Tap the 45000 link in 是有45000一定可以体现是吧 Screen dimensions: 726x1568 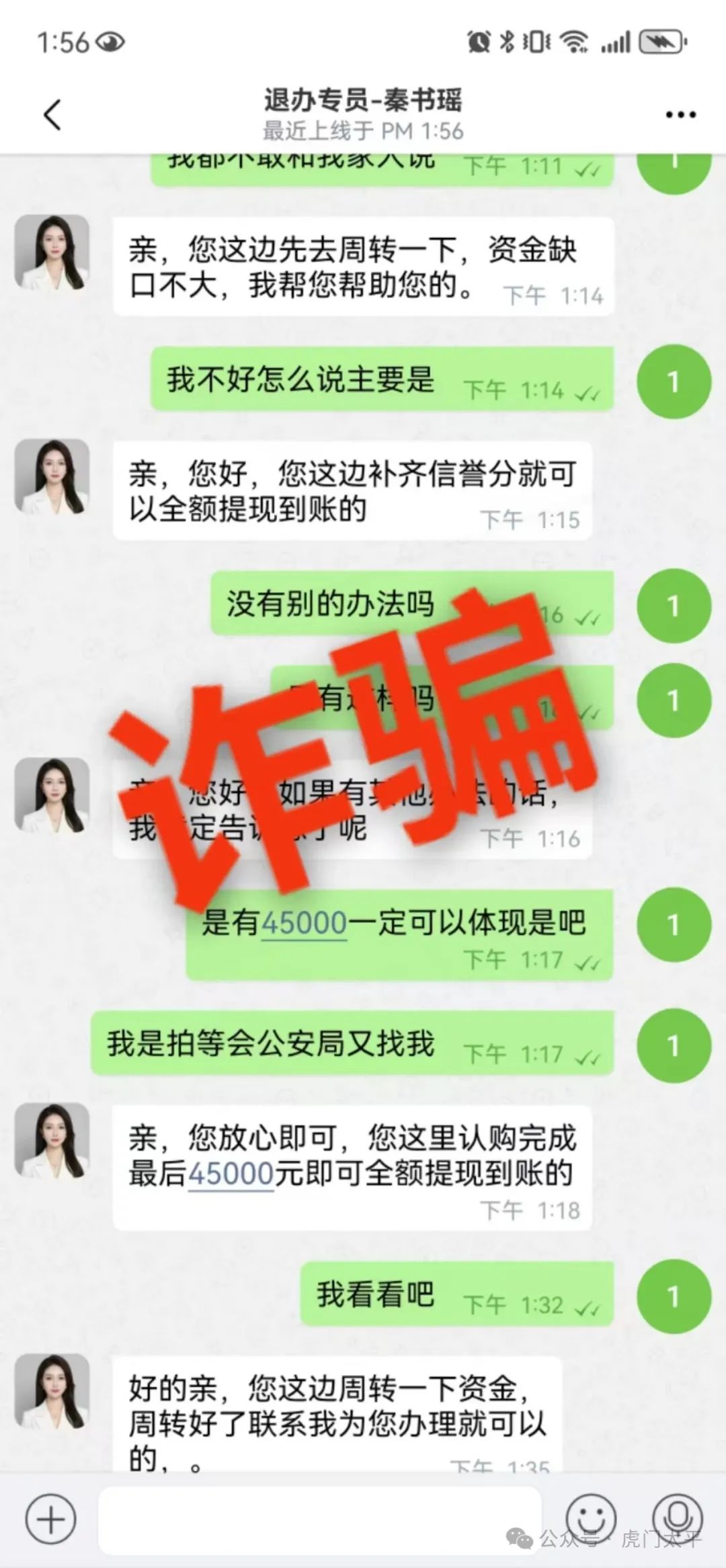point(304,922)
